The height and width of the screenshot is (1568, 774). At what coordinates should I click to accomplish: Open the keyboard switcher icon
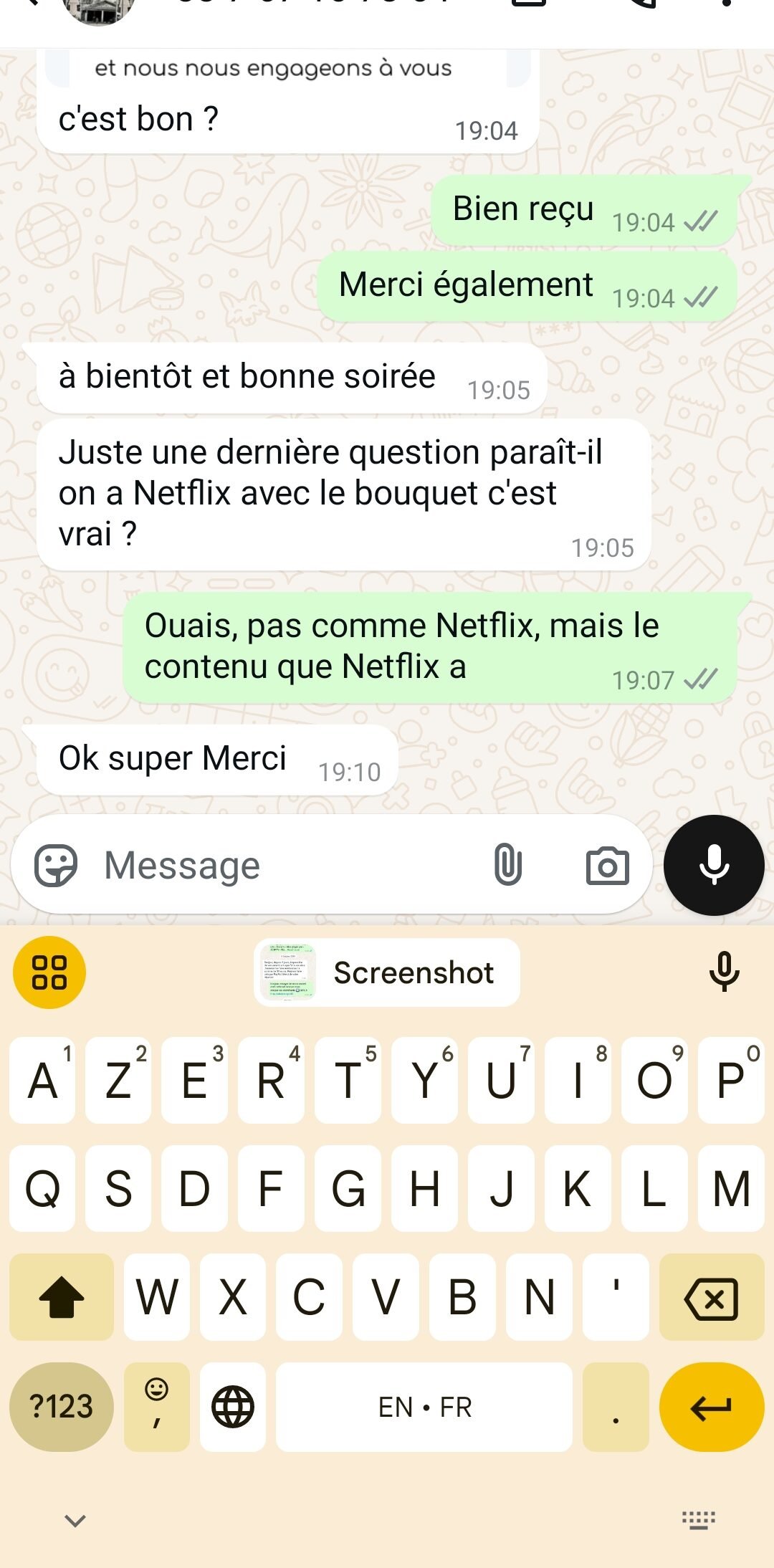coord(698,1519)
